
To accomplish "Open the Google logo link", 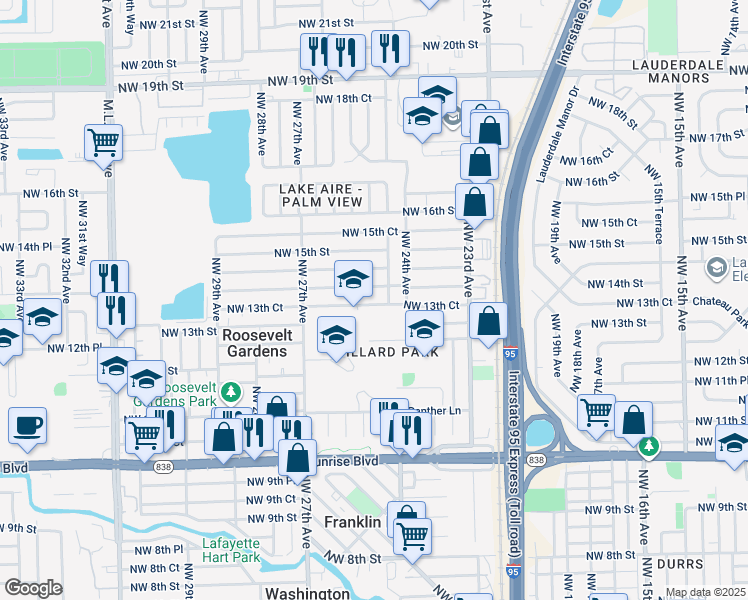I will click(x=33, y=588).
